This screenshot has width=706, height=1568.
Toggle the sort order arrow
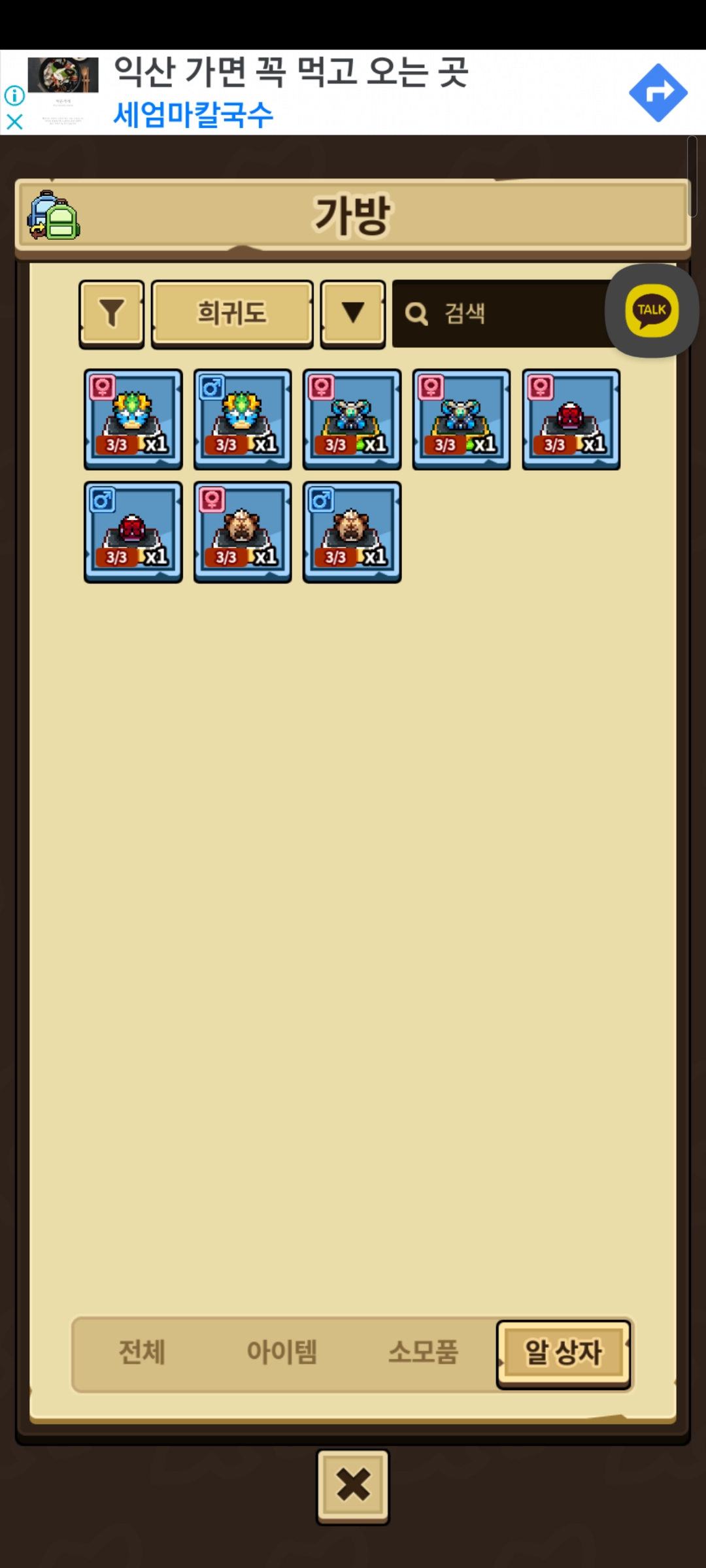tap(352, 314)
